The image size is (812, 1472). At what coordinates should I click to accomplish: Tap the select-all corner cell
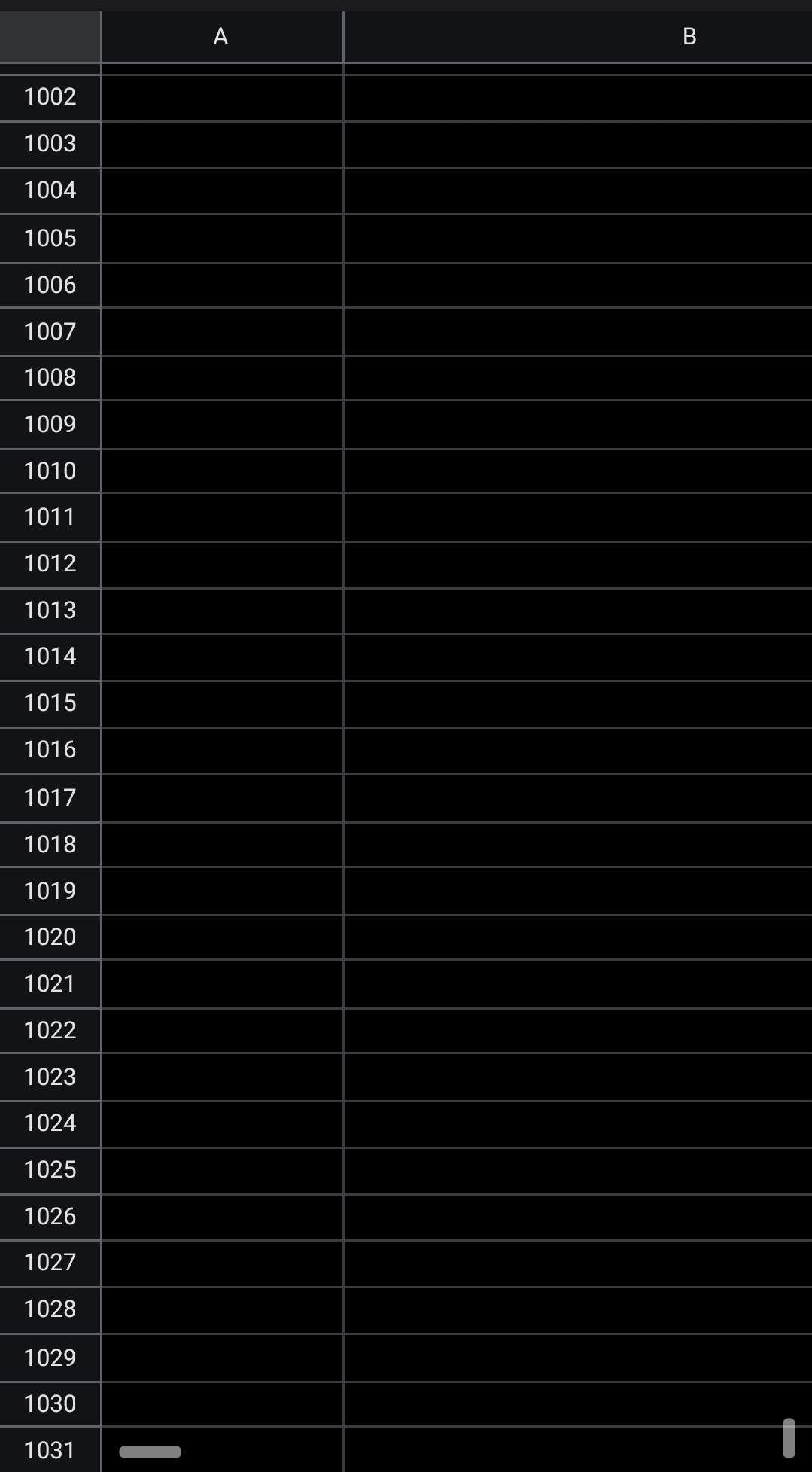coord(50,37)
